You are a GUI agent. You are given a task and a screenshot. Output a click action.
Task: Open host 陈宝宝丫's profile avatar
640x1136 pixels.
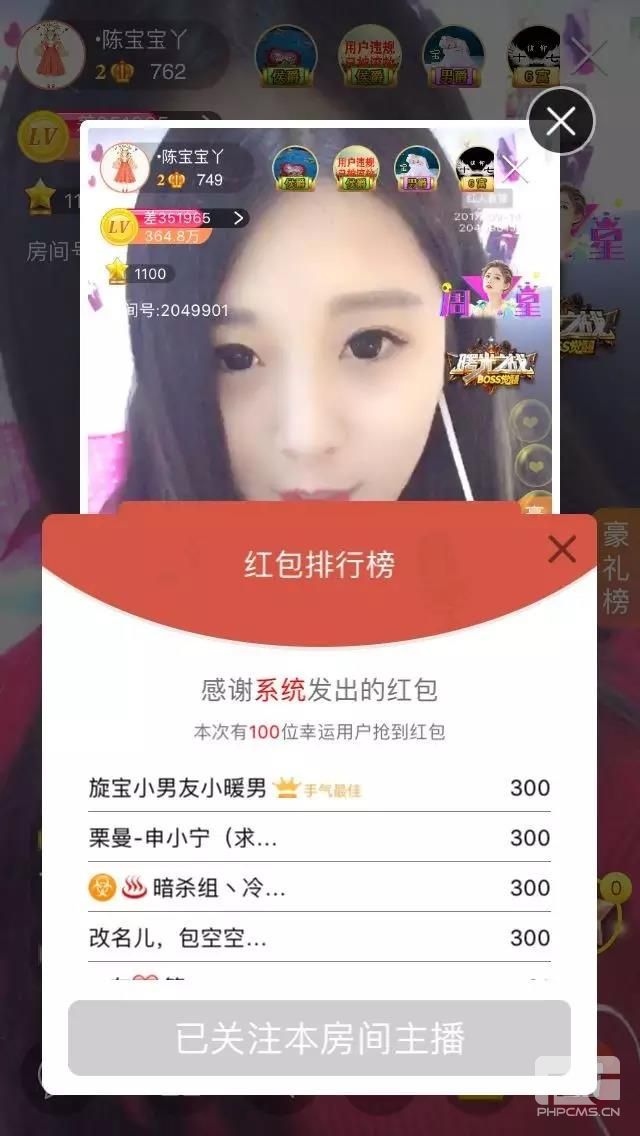pyautogui.click(x=50, y=55)
